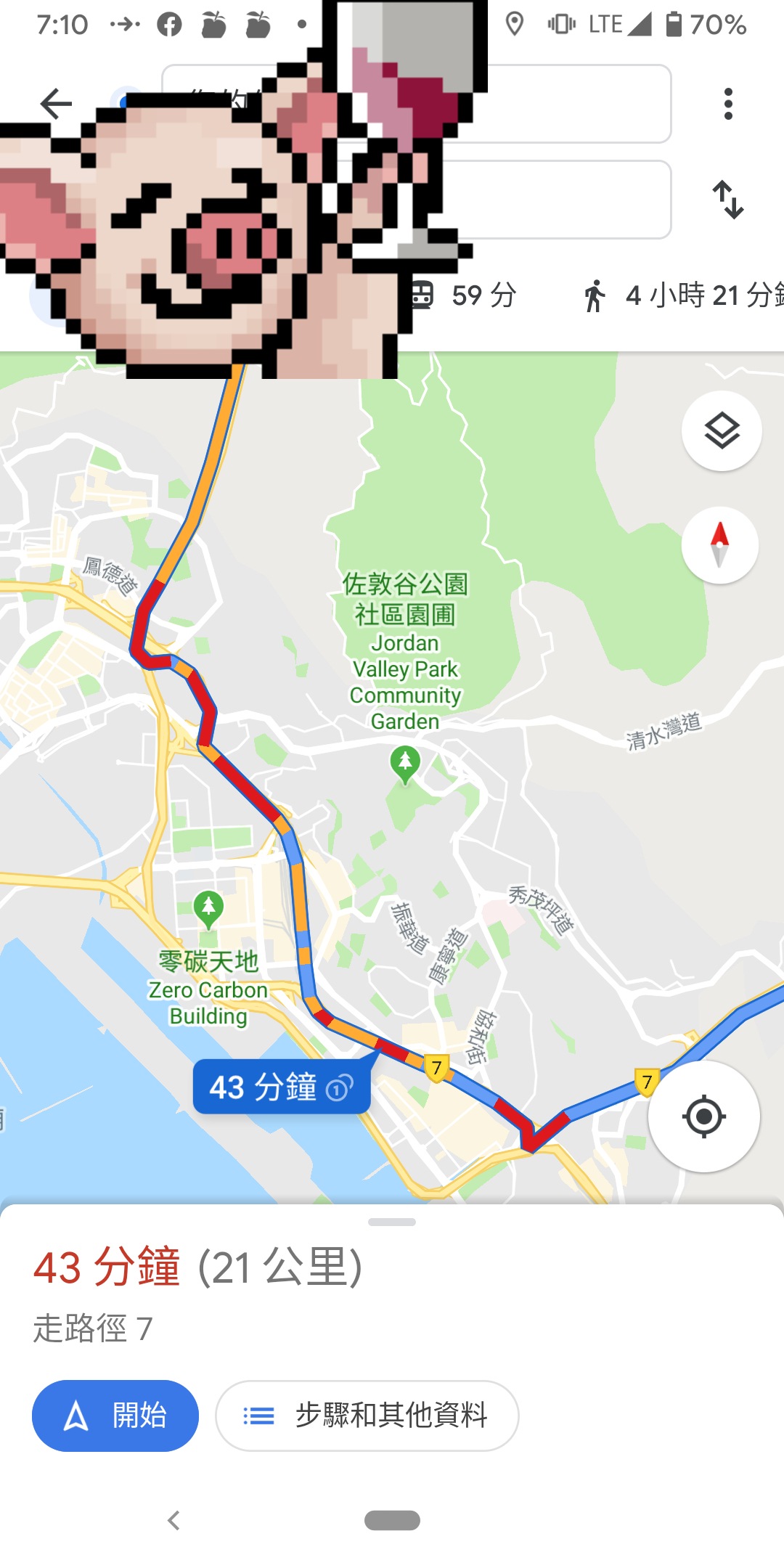This screenshot has width=784, height=1568.
Task: Swap start and destination locations
Action: [728, 200]
